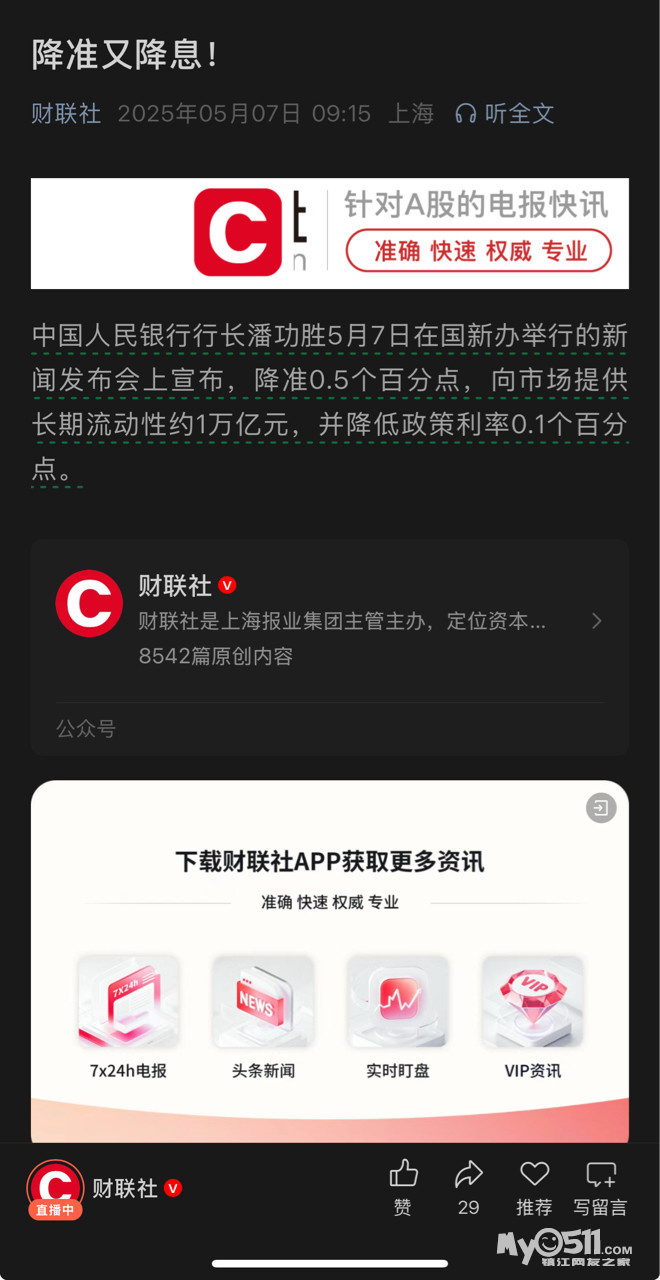660x1280 pixels.
Task: Open the A股电报快讯 banner ad
Action: click(330, 233)
